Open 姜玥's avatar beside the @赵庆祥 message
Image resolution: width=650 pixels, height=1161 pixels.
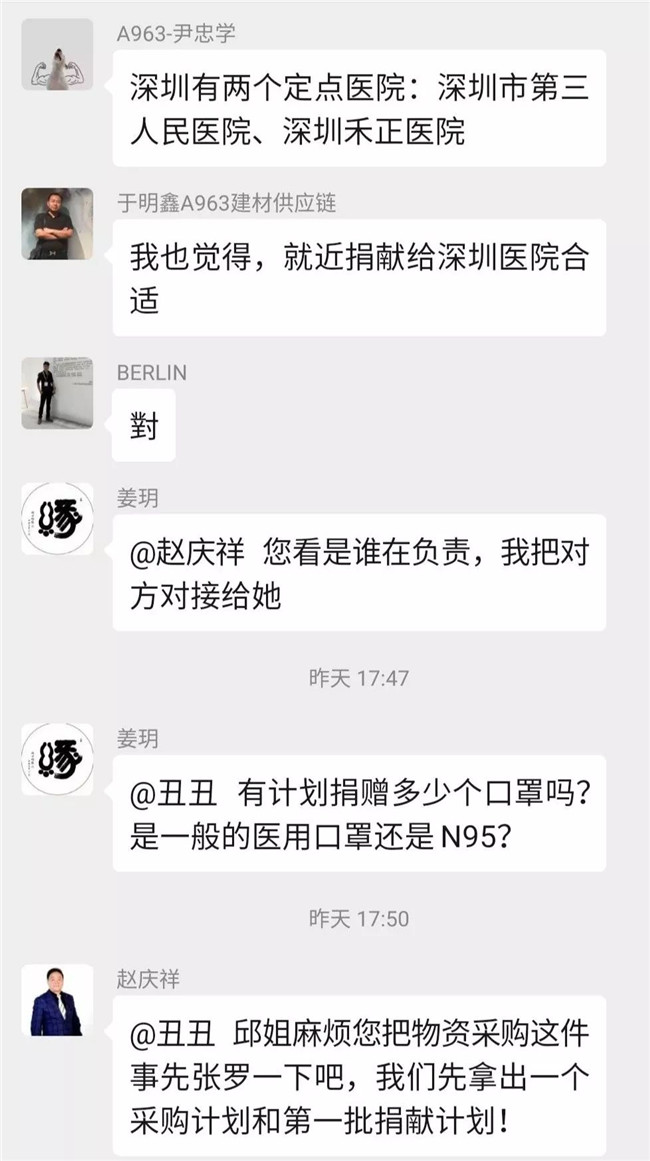(57, 519)
